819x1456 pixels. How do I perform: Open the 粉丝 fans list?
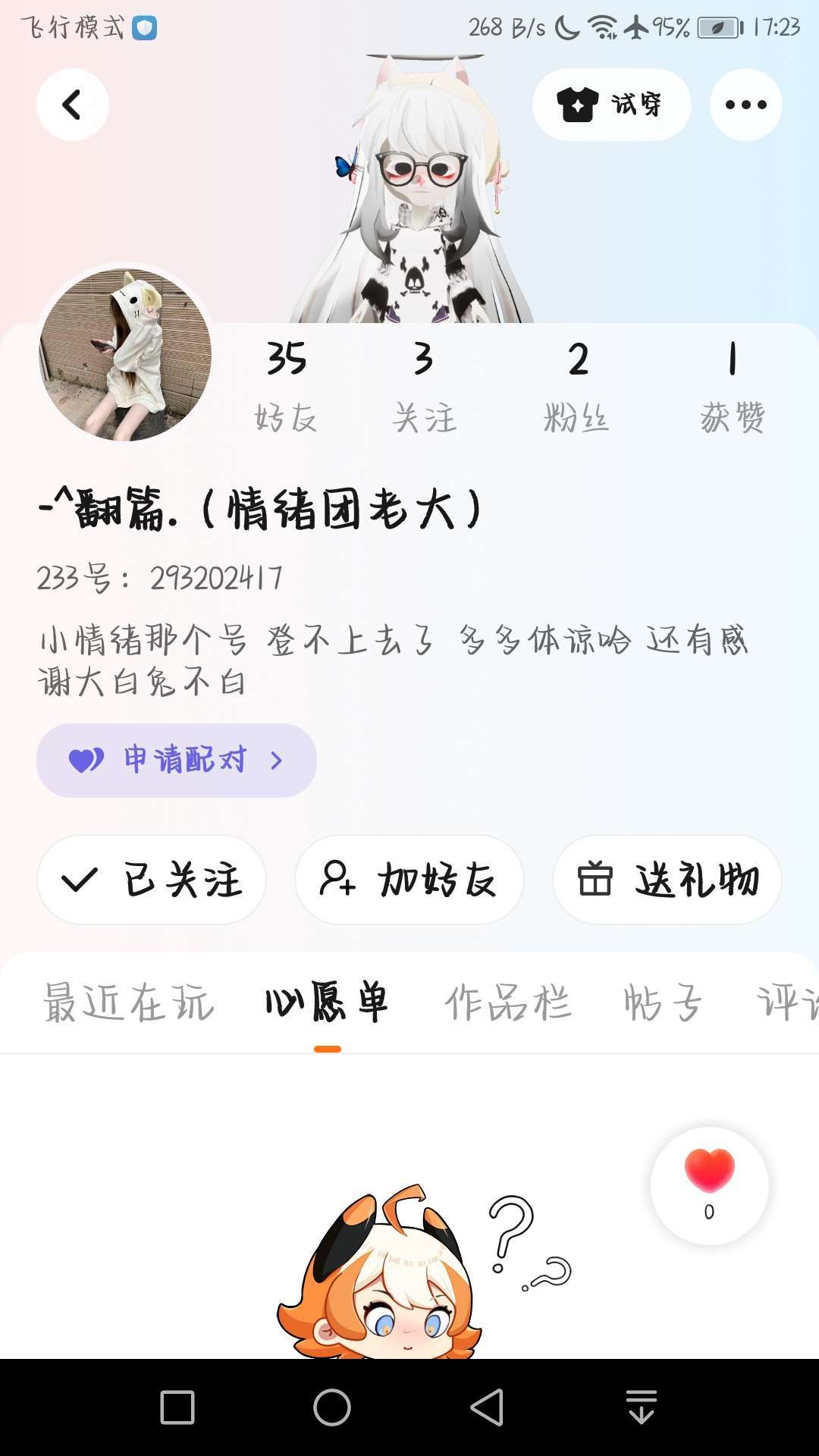tap(577, 387)
